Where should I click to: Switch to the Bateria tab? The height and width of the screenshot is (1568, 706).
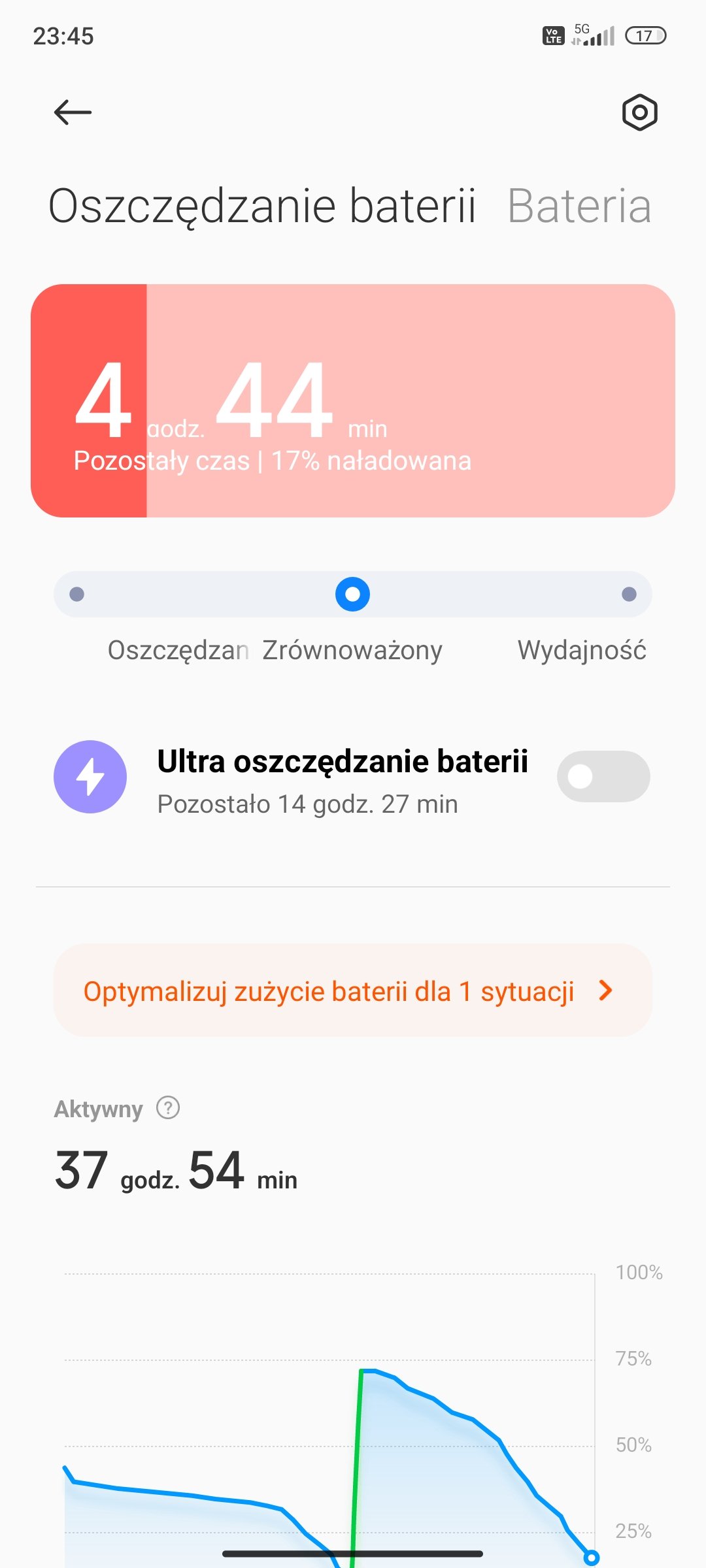579,206
